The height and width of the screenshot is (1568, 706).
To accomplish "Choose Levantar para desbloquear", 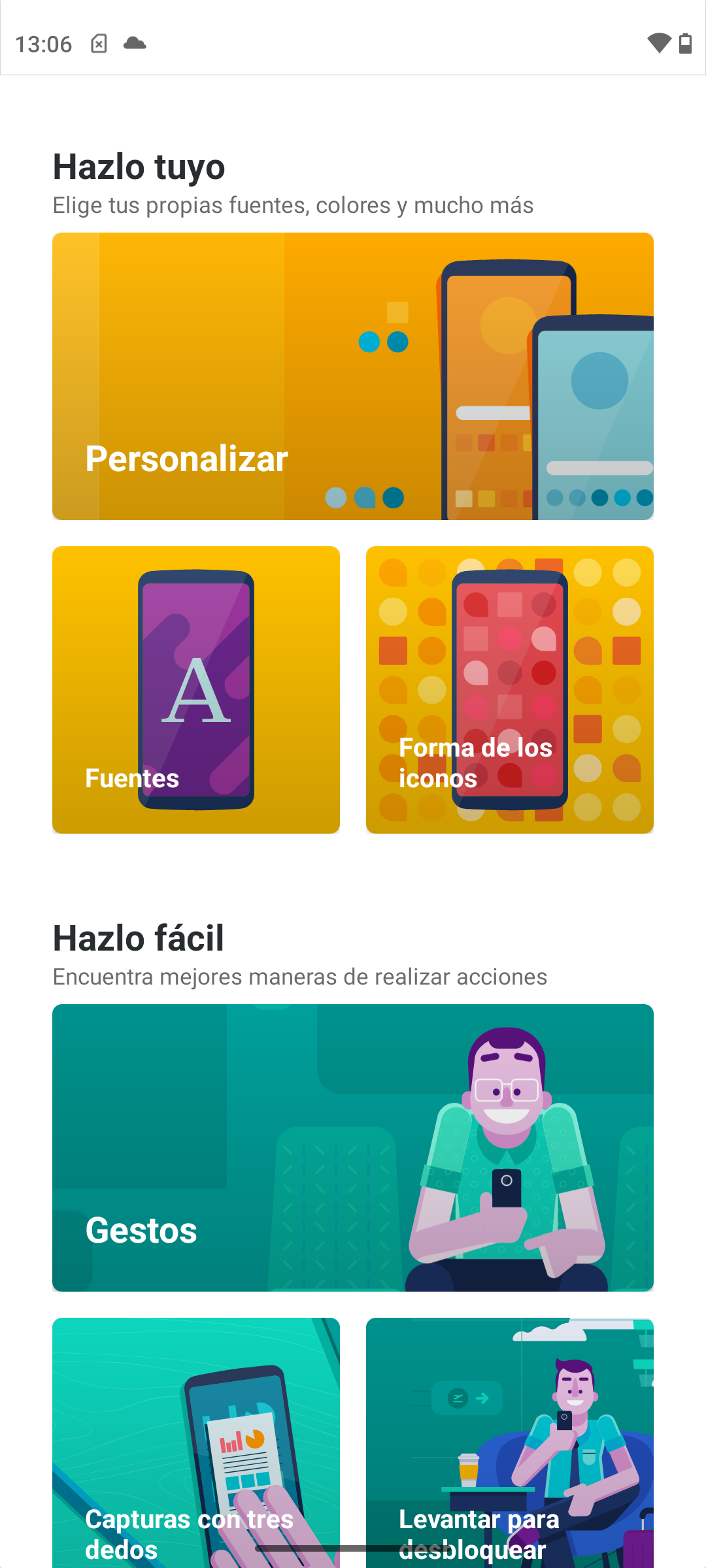I will 510,1437.
